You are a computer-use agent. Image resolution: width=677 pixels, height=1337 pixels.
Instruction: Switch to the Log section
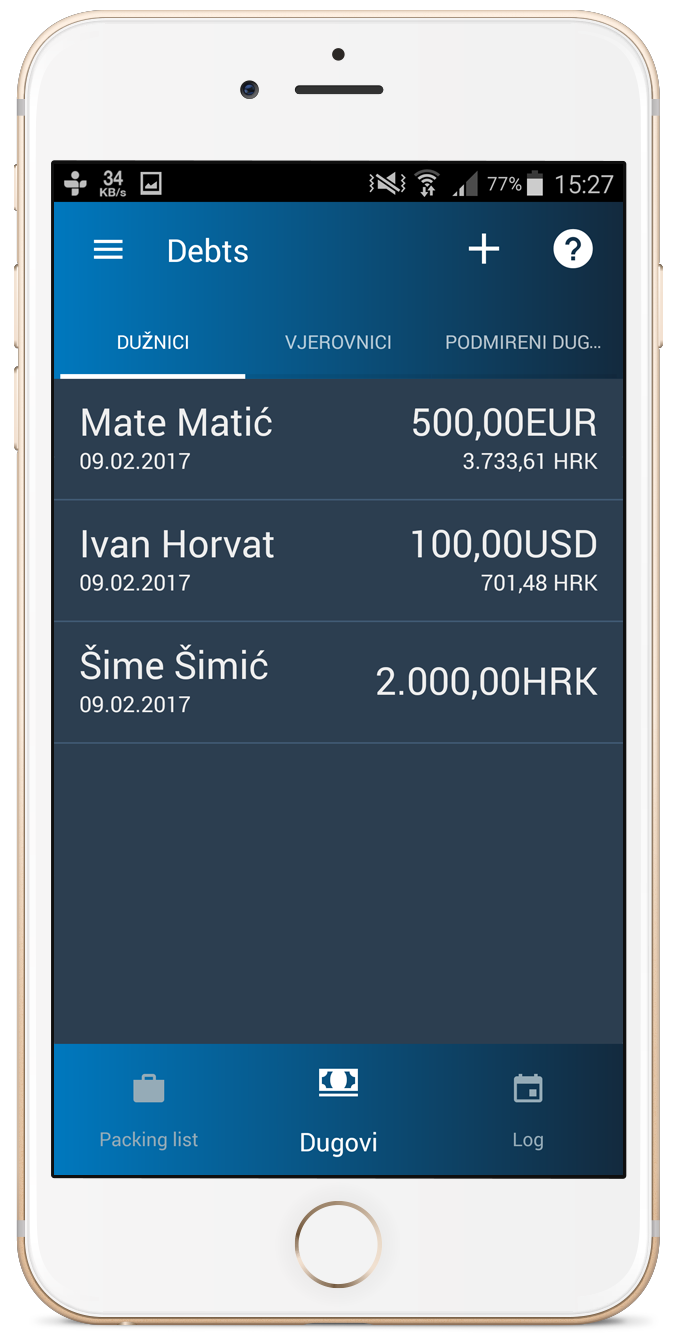click(527, 1110)
